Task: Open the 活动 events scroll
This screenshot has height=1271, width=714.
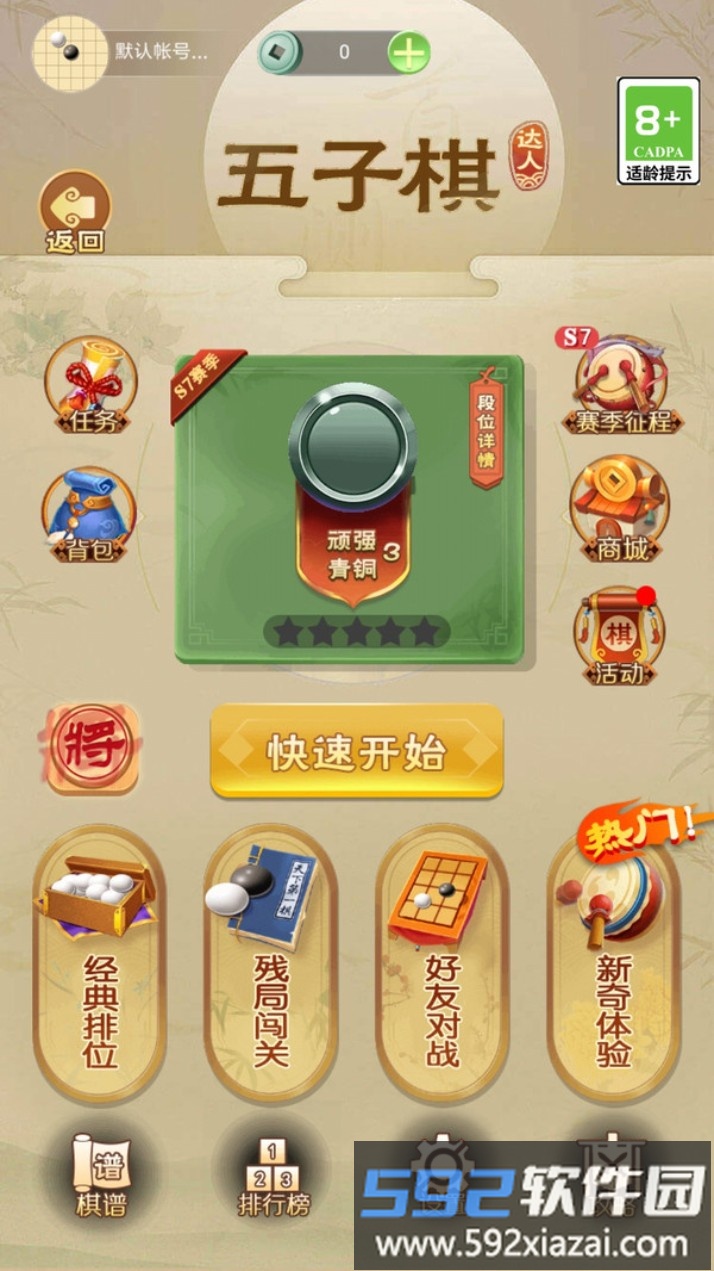Action: (619, 638)
